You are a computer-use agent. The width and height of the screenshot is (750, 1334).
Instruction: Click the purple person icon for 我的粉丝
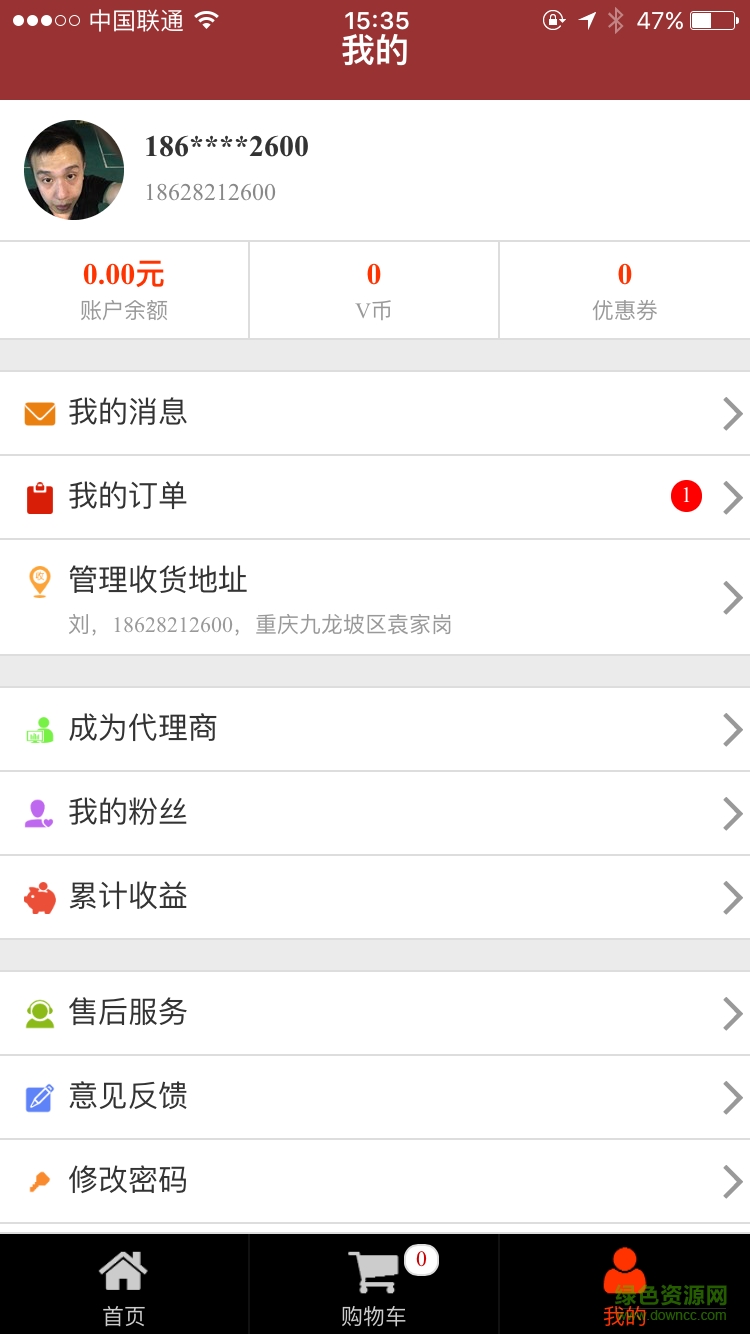pos(37,813)
